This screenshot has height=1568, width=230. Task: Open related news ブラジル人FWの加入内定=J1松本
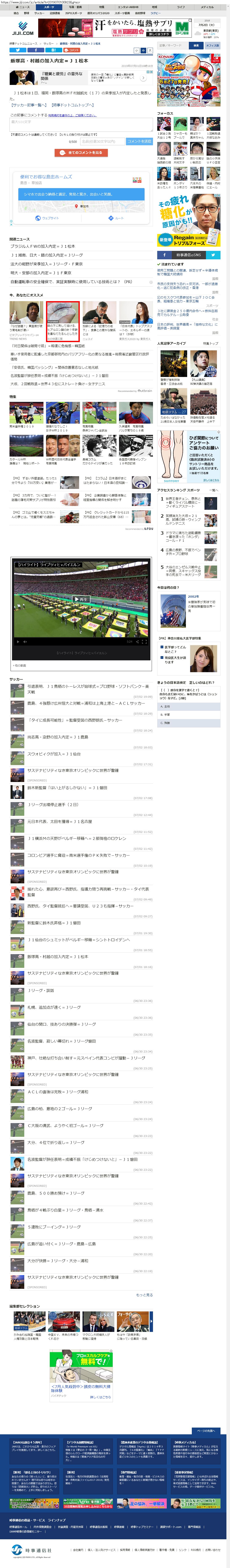[43, 246]
